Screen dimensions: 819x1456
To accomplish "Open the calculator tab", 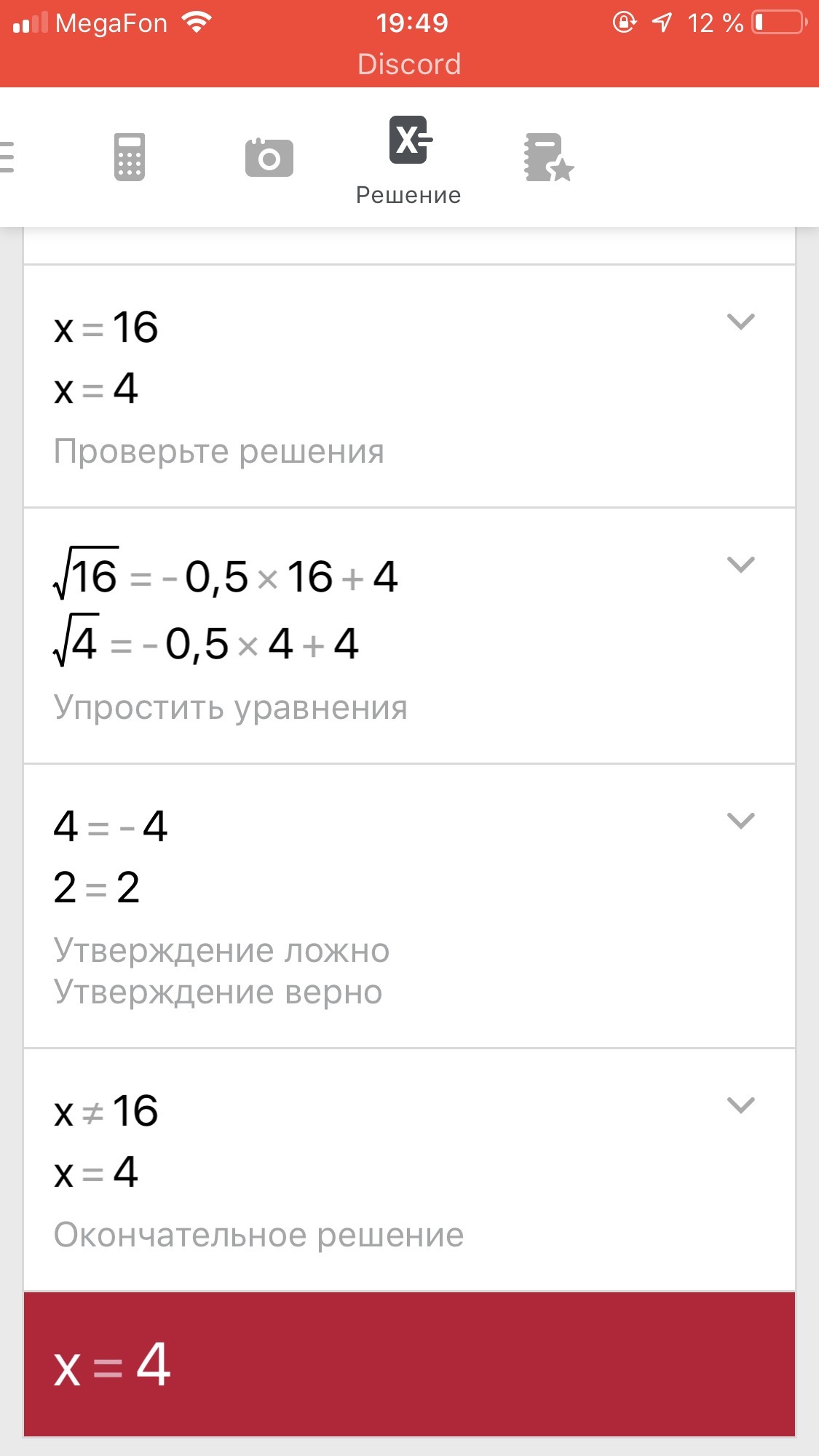I will click(130, 157).
